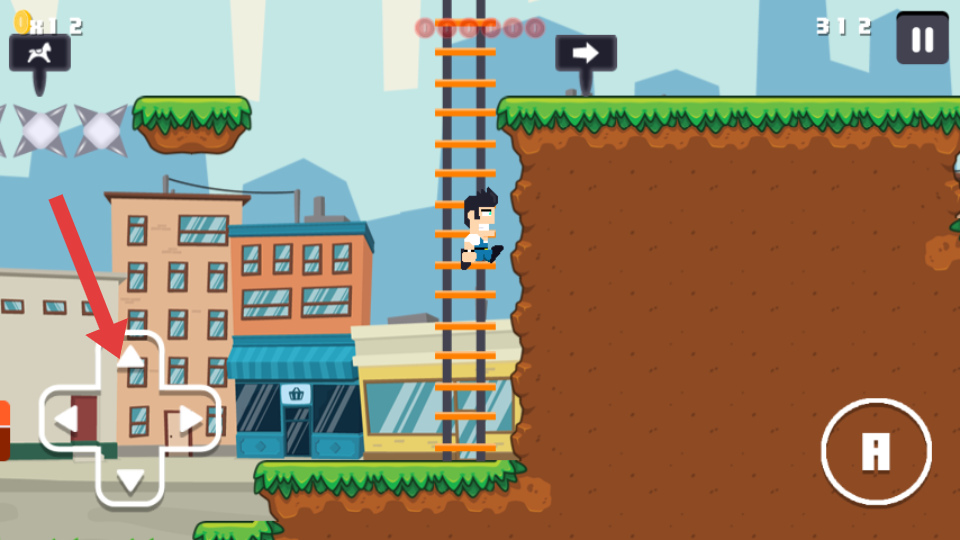Pause the game
Image resolution: width=960 pixels, height=540 pixels.
pos(921,39)
